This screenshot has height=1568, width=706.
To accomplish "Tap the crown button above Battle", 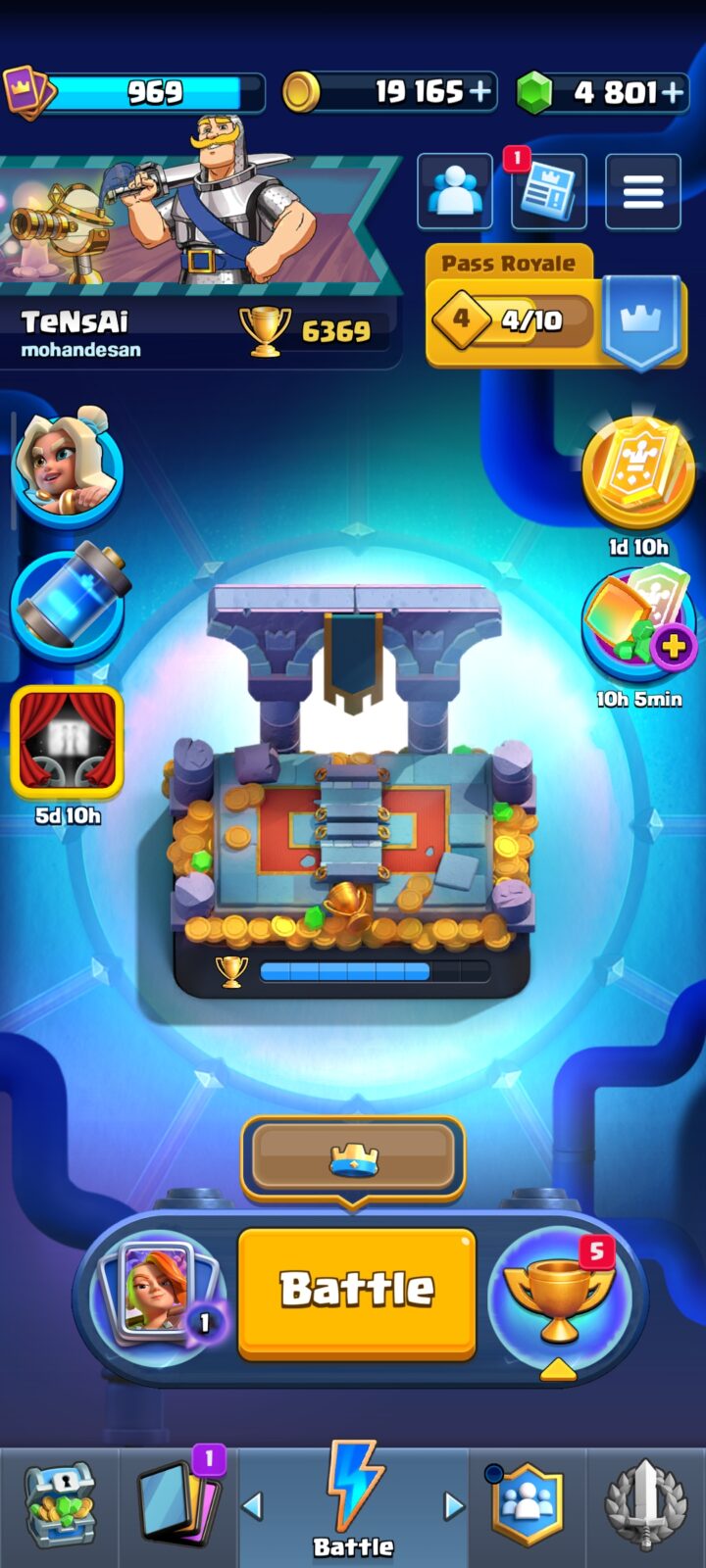I will pyautogui.click(x=353, y=1159).
